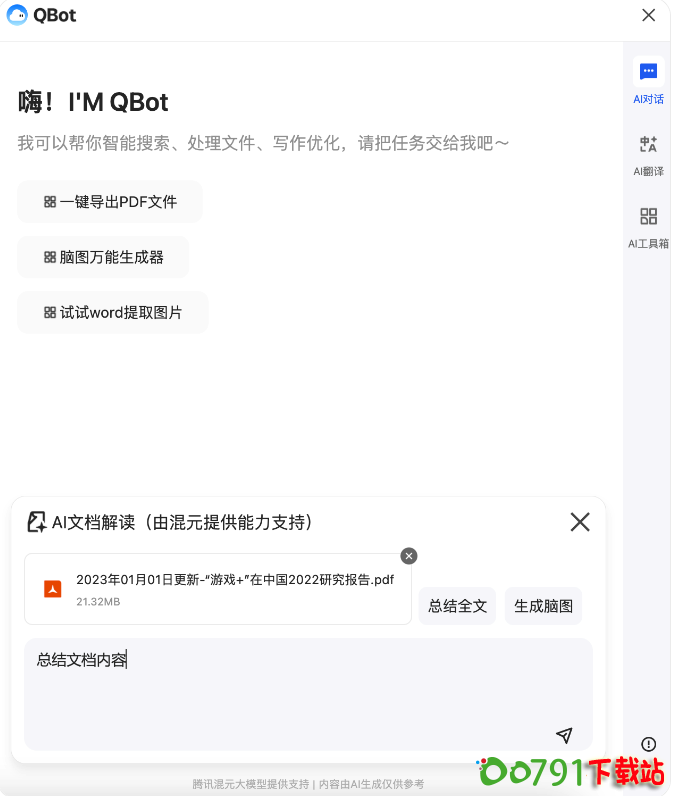This screenshot has height=796, width=674.
Task: Tap 总结全文 button
Action: (x=457, y=606)
